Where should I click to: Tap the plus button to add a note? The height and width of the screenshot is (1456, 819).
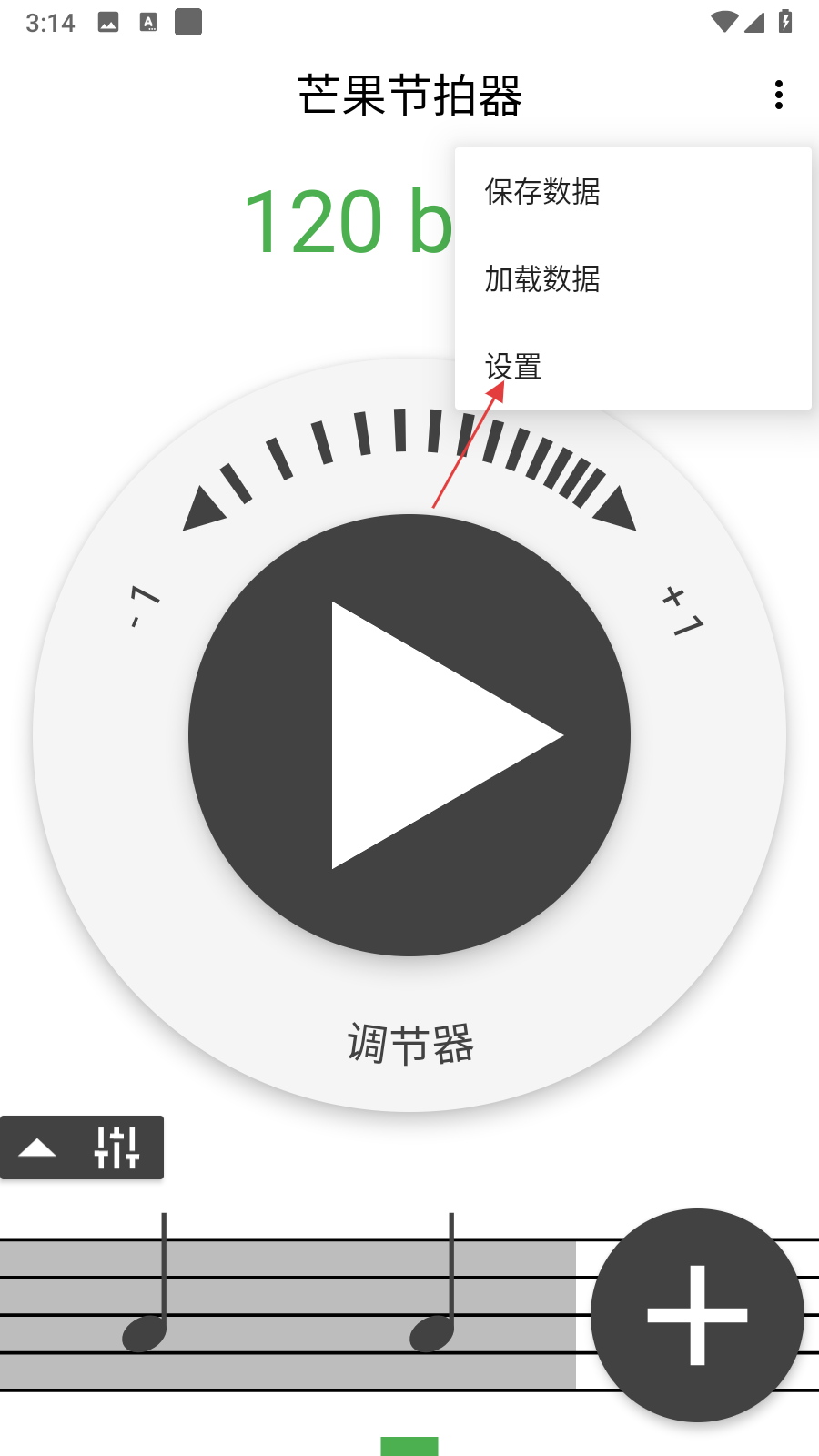pos(697,1315)
